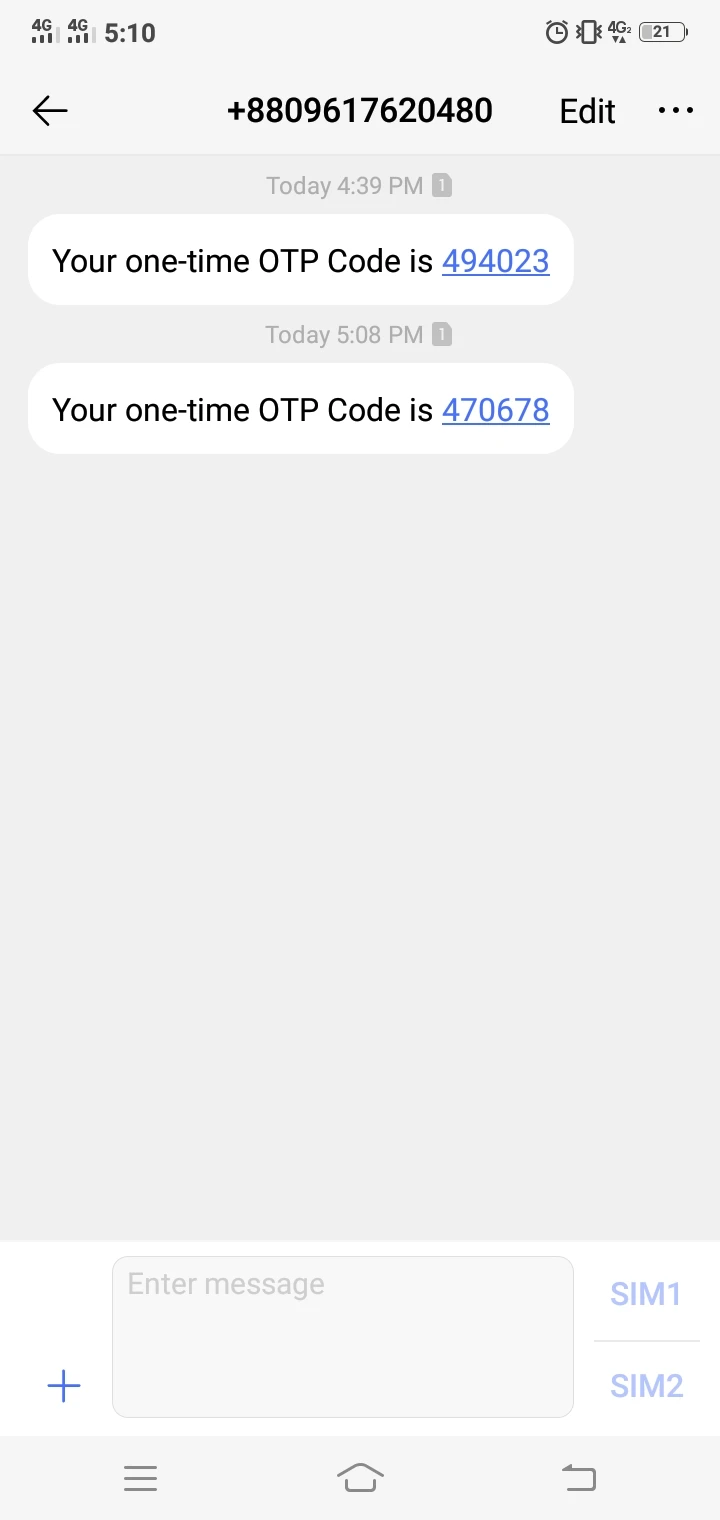
Task: Go back using the arrow icon
Action: [50, 111]
